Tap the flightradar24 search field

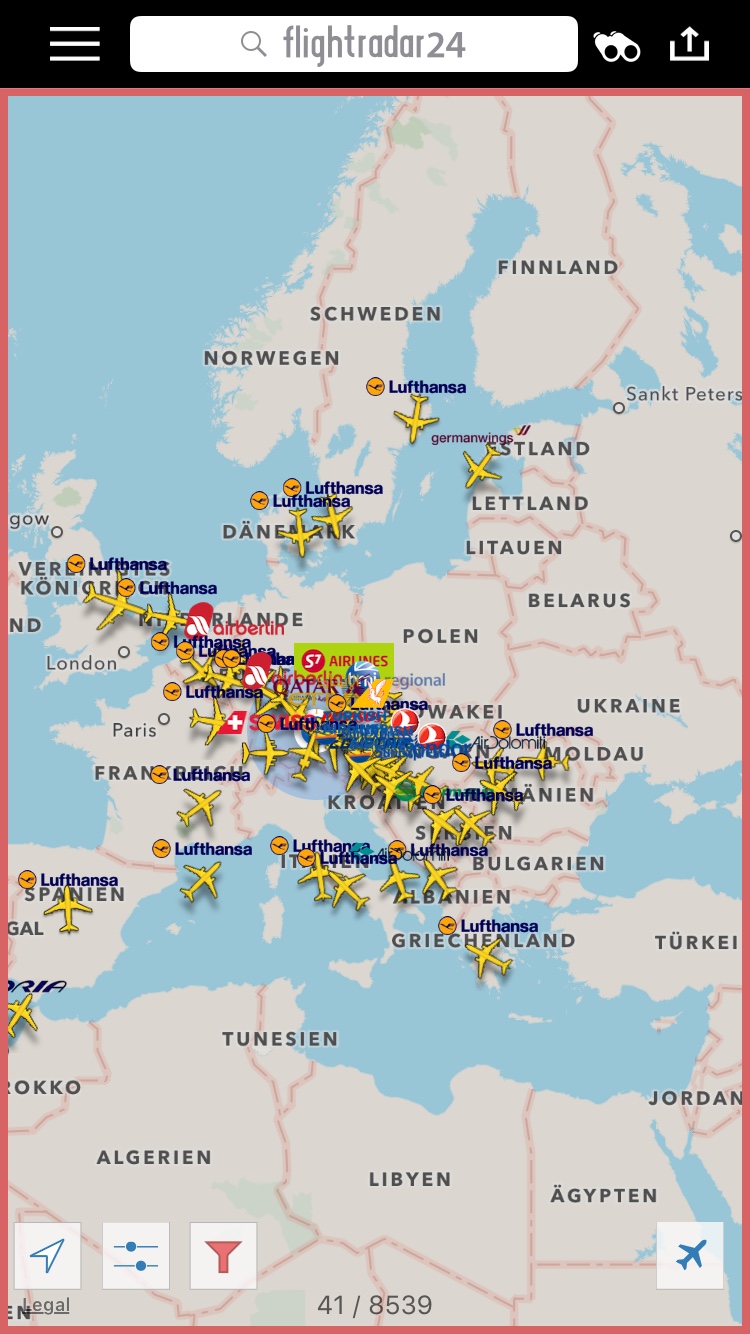(x=354, y=45)
